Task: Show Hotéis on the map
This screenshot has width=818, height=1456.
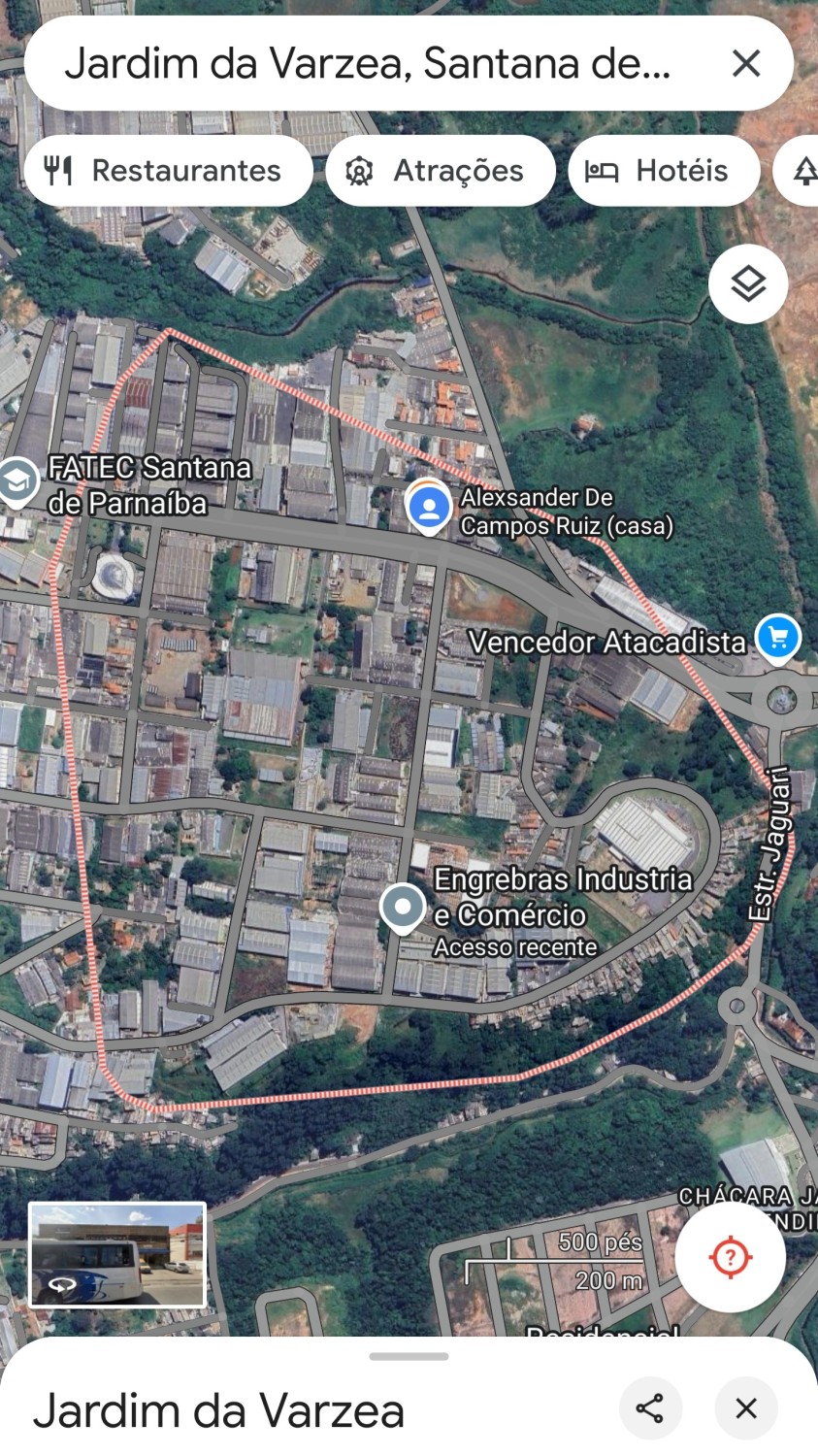Action: tap(664, 171)
